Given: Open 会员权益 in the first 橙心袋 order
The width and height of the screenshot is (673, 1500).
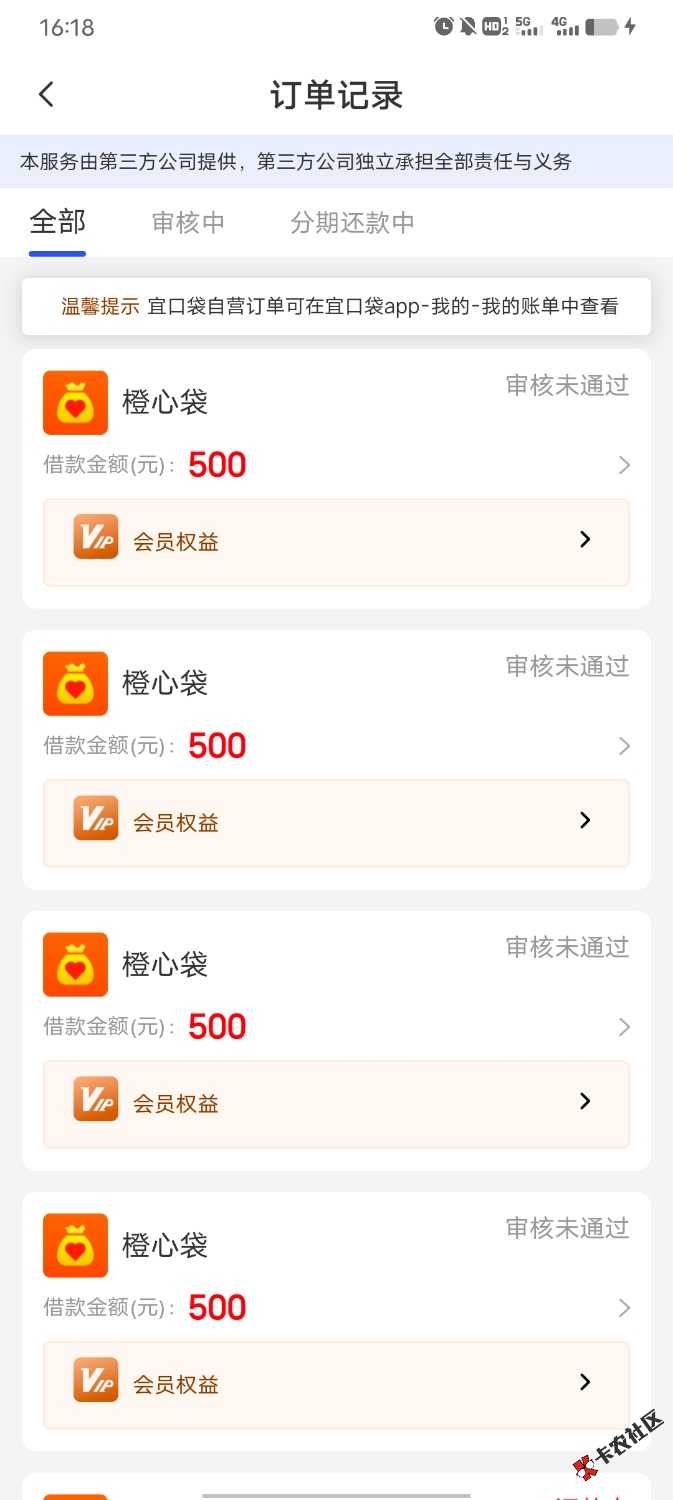Looking at the screenshot, I should point(336,542).
